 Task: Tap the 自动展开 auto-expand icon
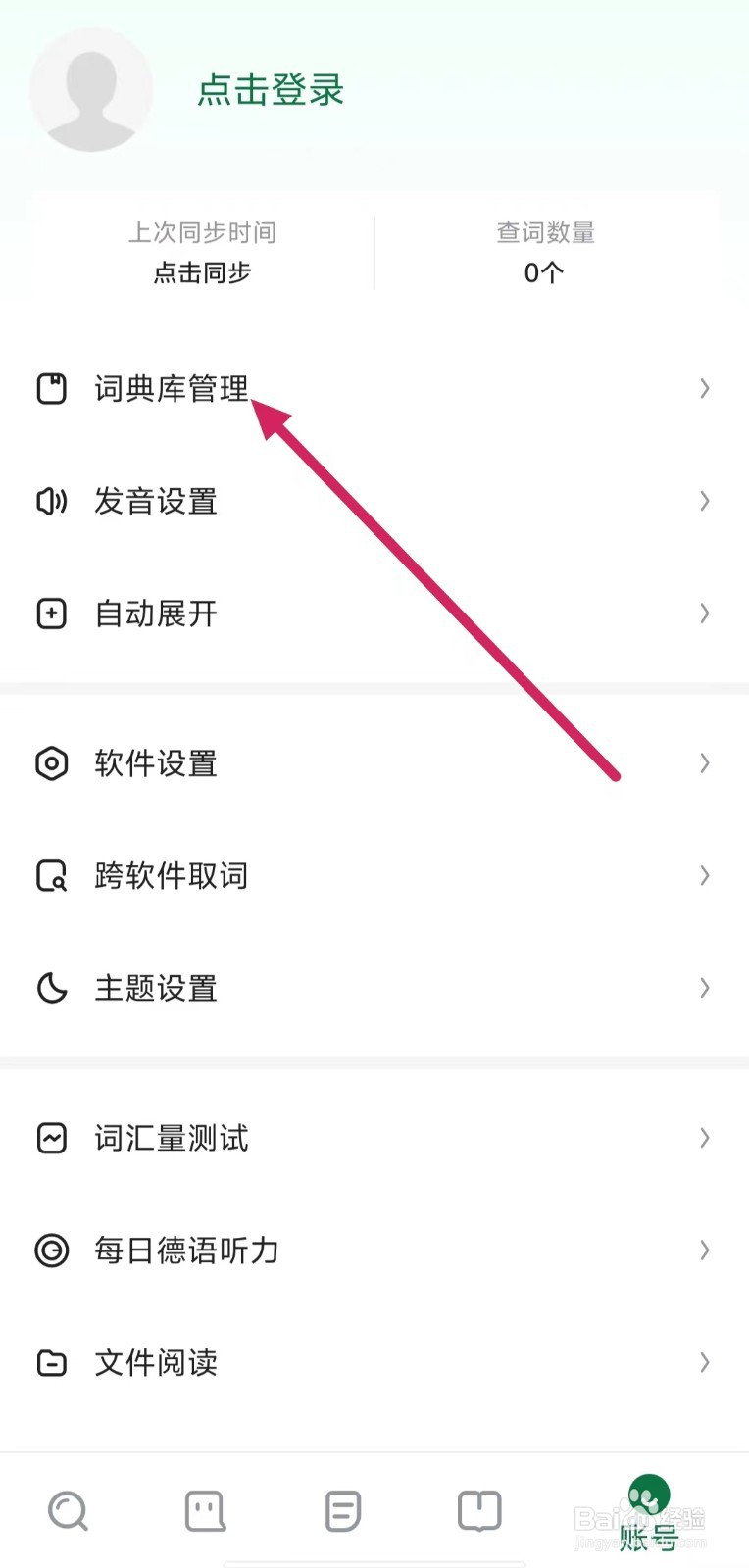point(52,612)
